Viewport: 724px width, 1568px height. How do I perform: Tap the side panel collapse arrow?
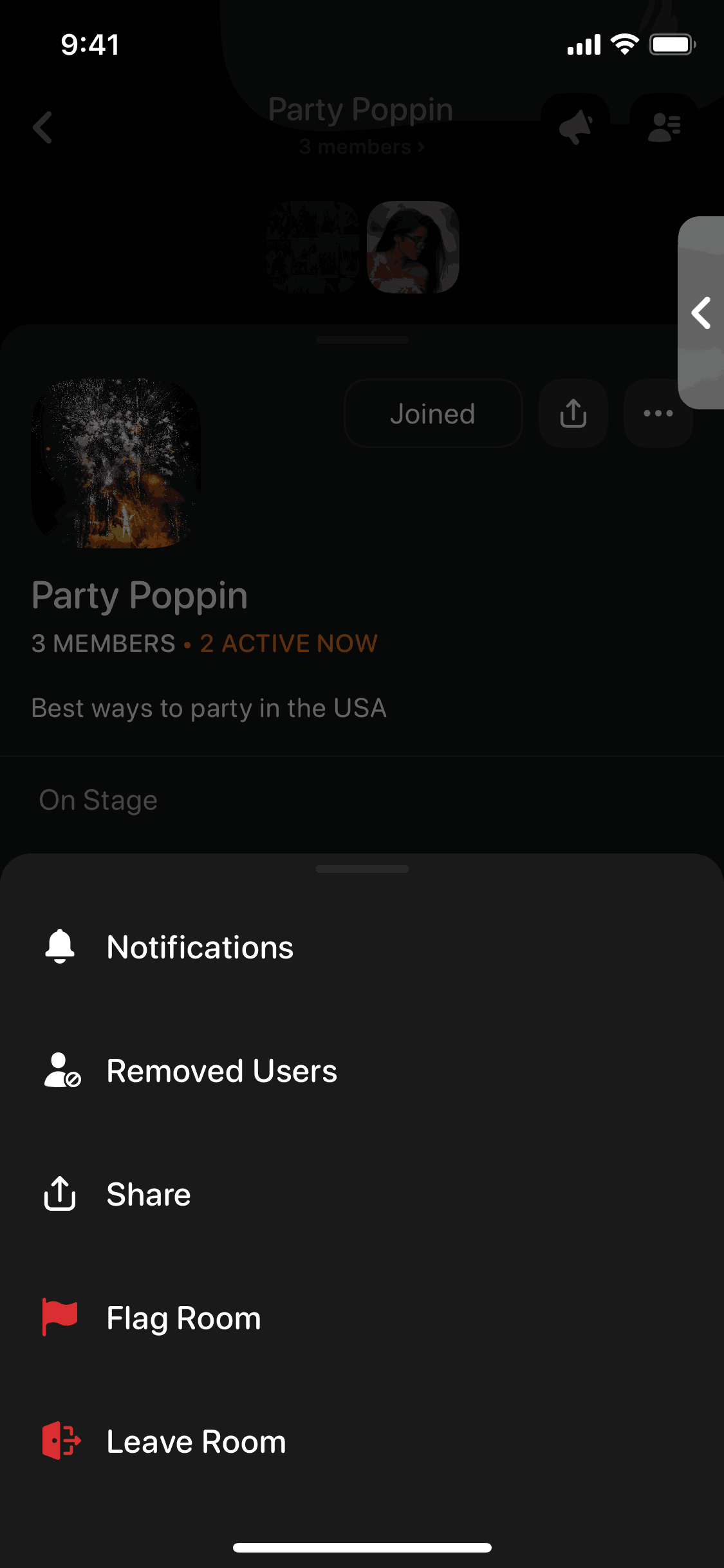[701, 313]
